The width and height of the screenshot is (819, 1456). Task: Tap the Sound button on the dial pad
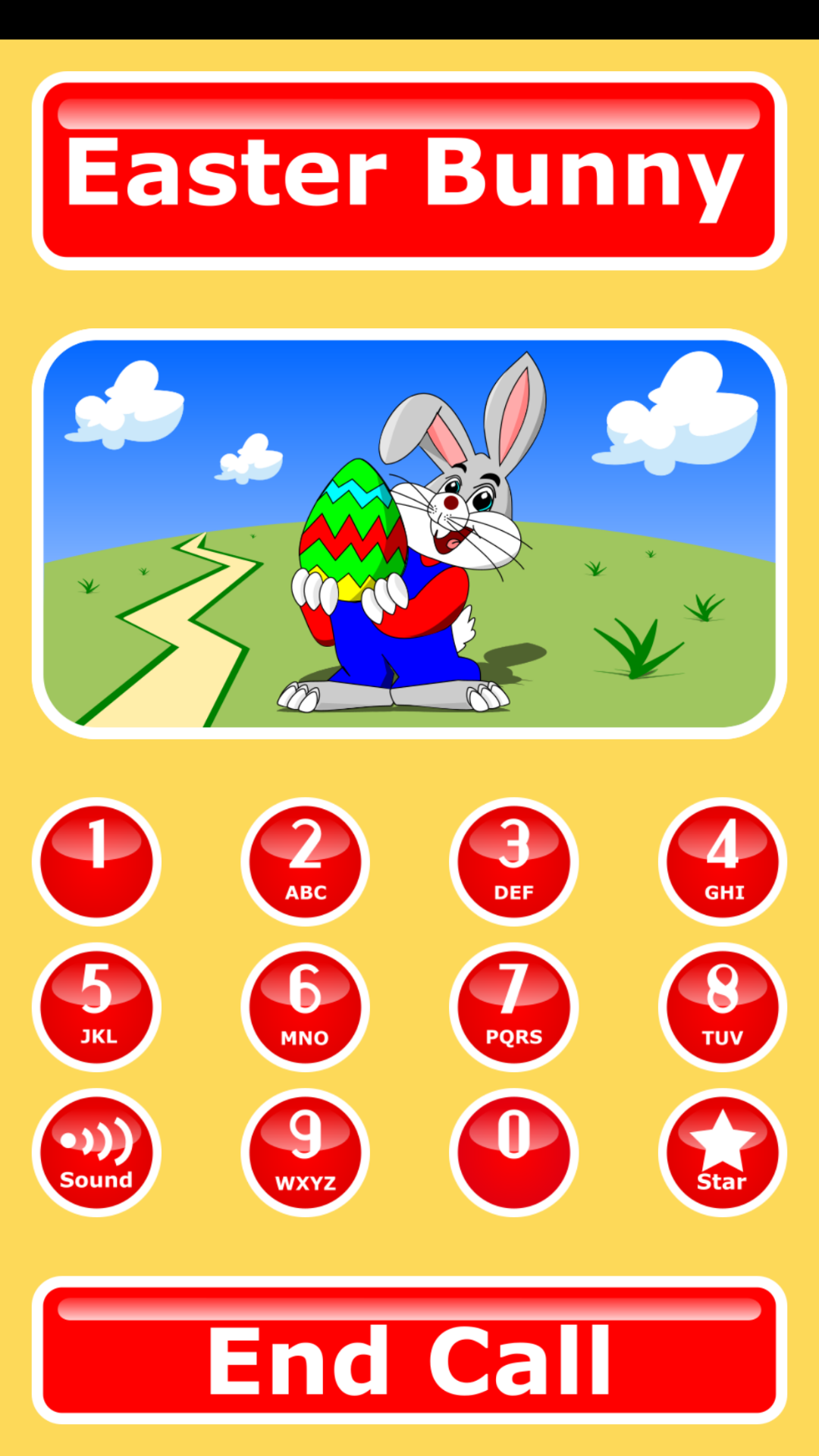(96, 1151)
